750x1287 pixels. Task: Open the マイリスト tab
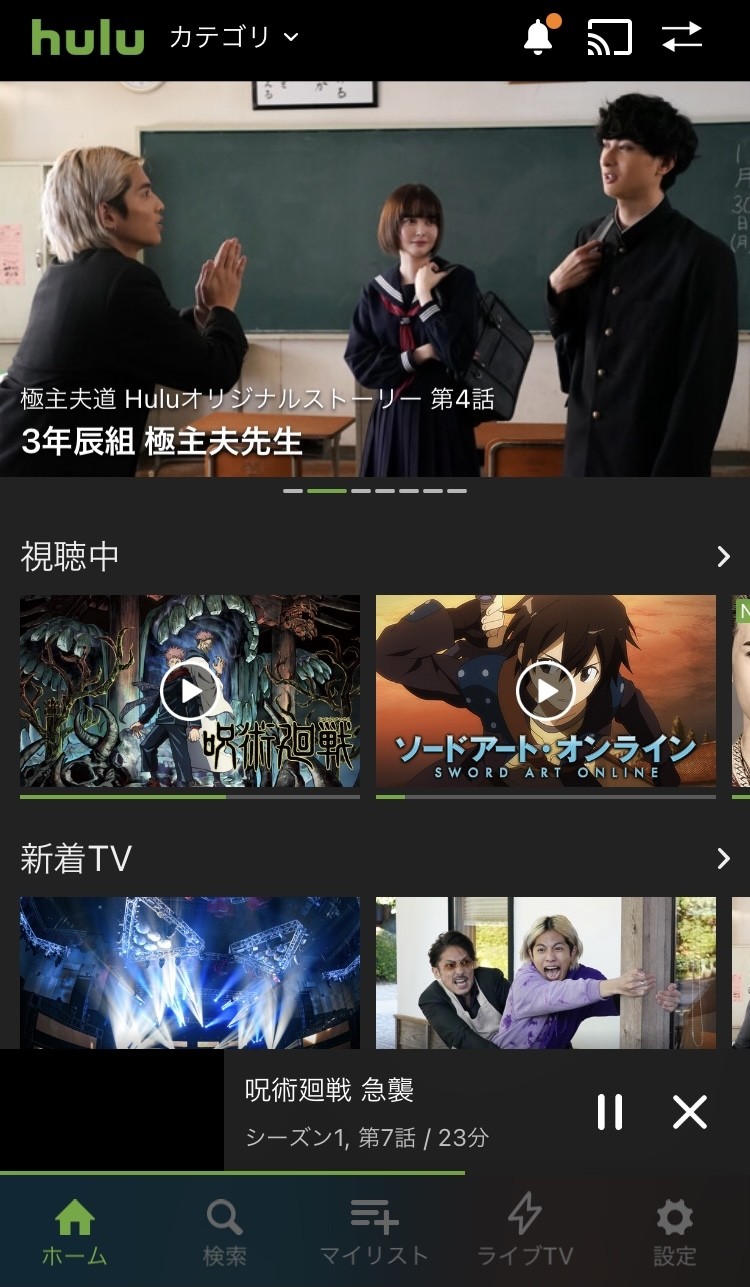(374, 1232)
